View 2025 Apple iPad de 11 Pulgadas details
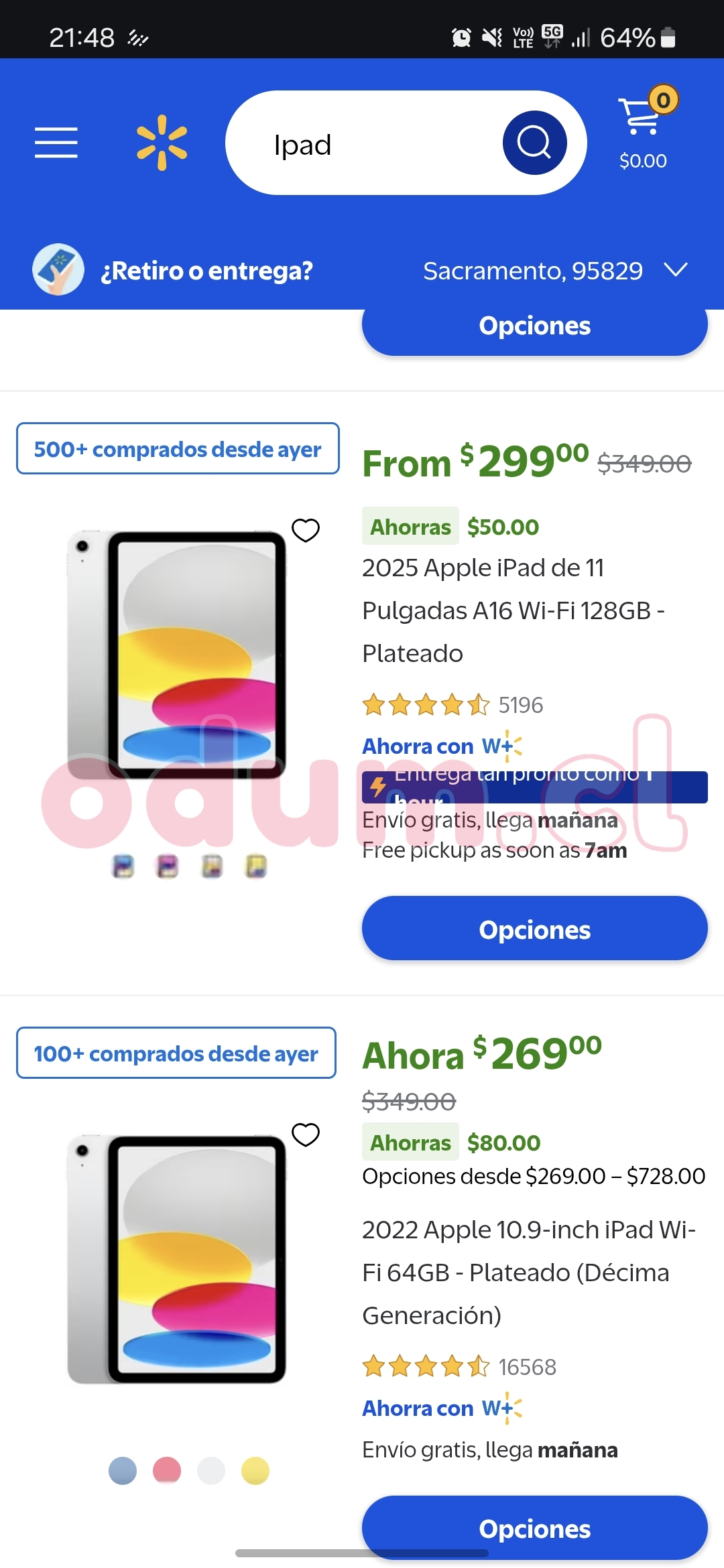 pyautogui.click(x=513, y=610)
